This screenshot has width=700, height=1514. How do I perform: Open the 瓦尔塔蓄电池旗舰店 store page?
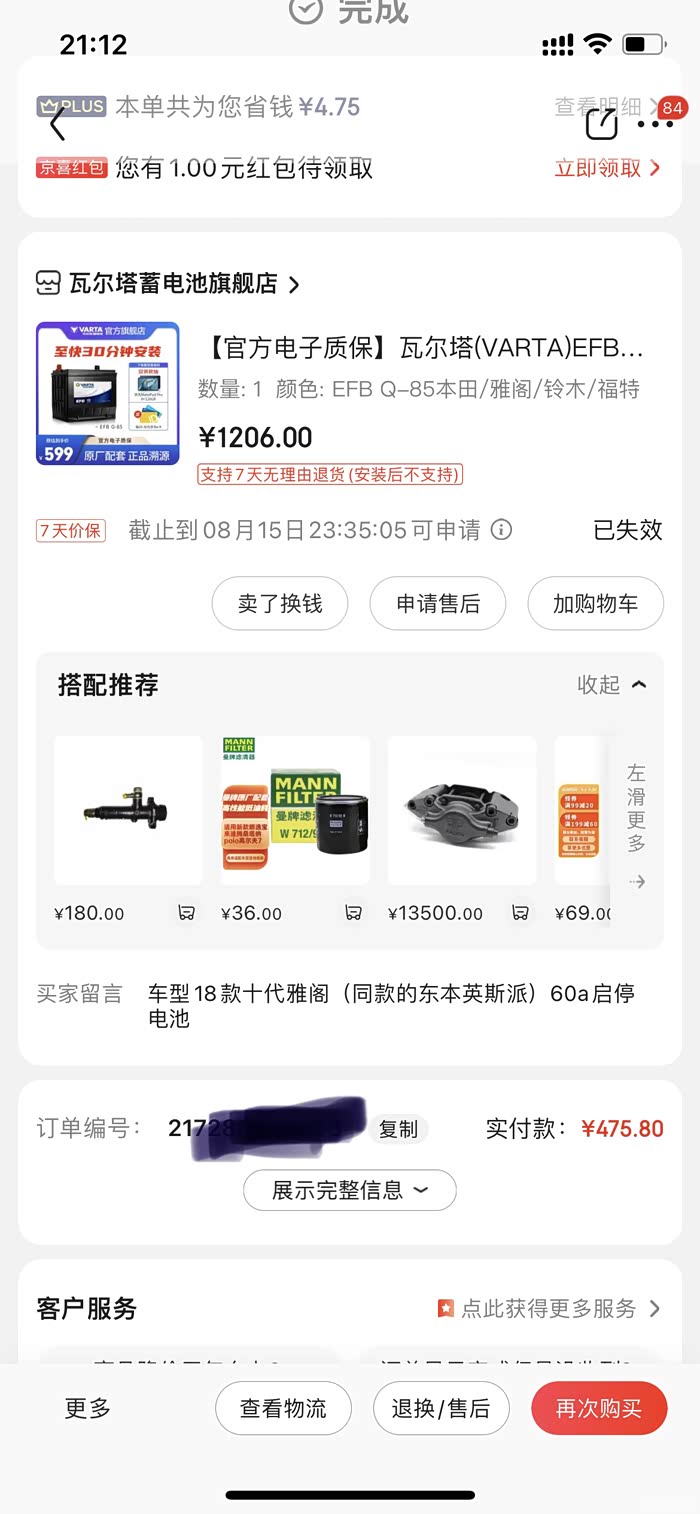(172, 284)
